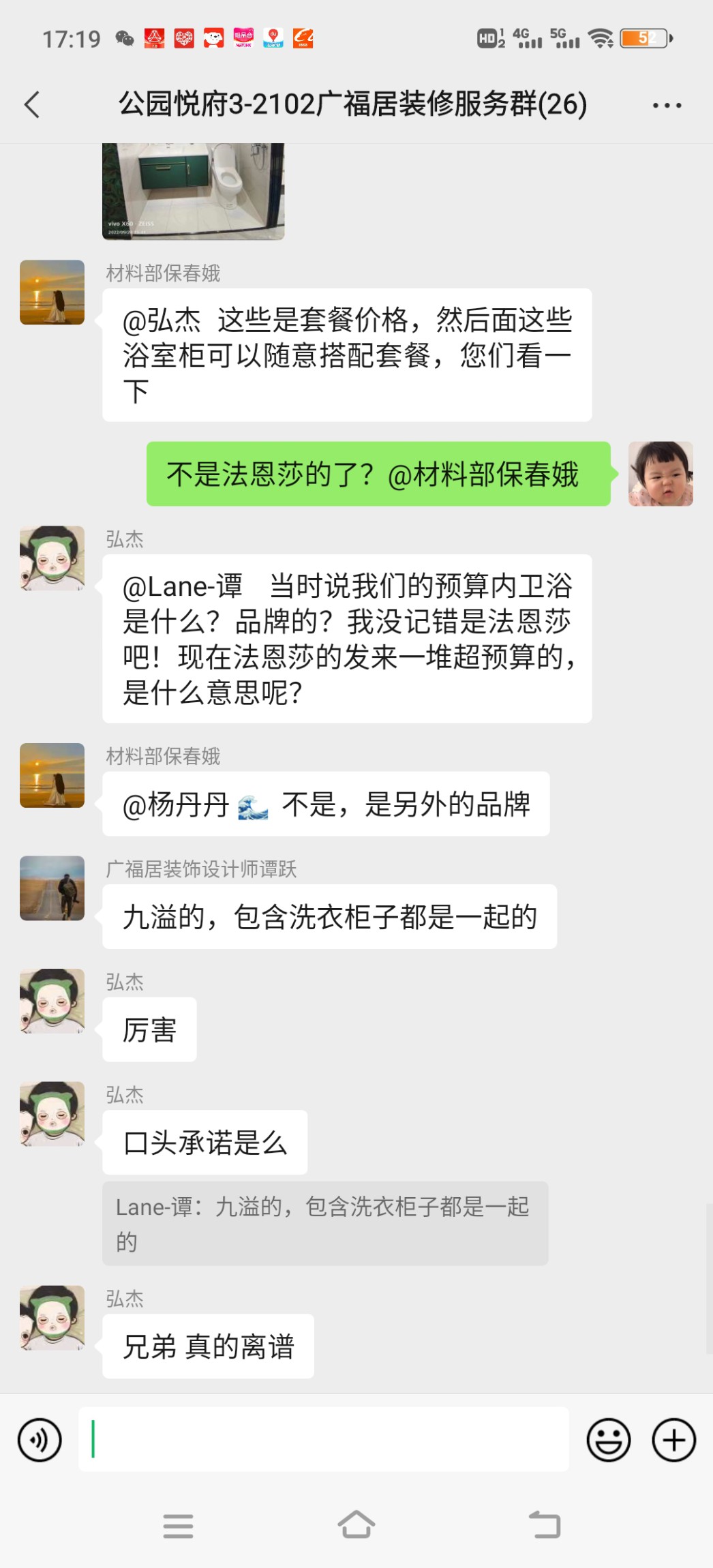This screenshot has height=1568, width=713.
Task: Tap the system home button
Action: (x=356, y=1525)
